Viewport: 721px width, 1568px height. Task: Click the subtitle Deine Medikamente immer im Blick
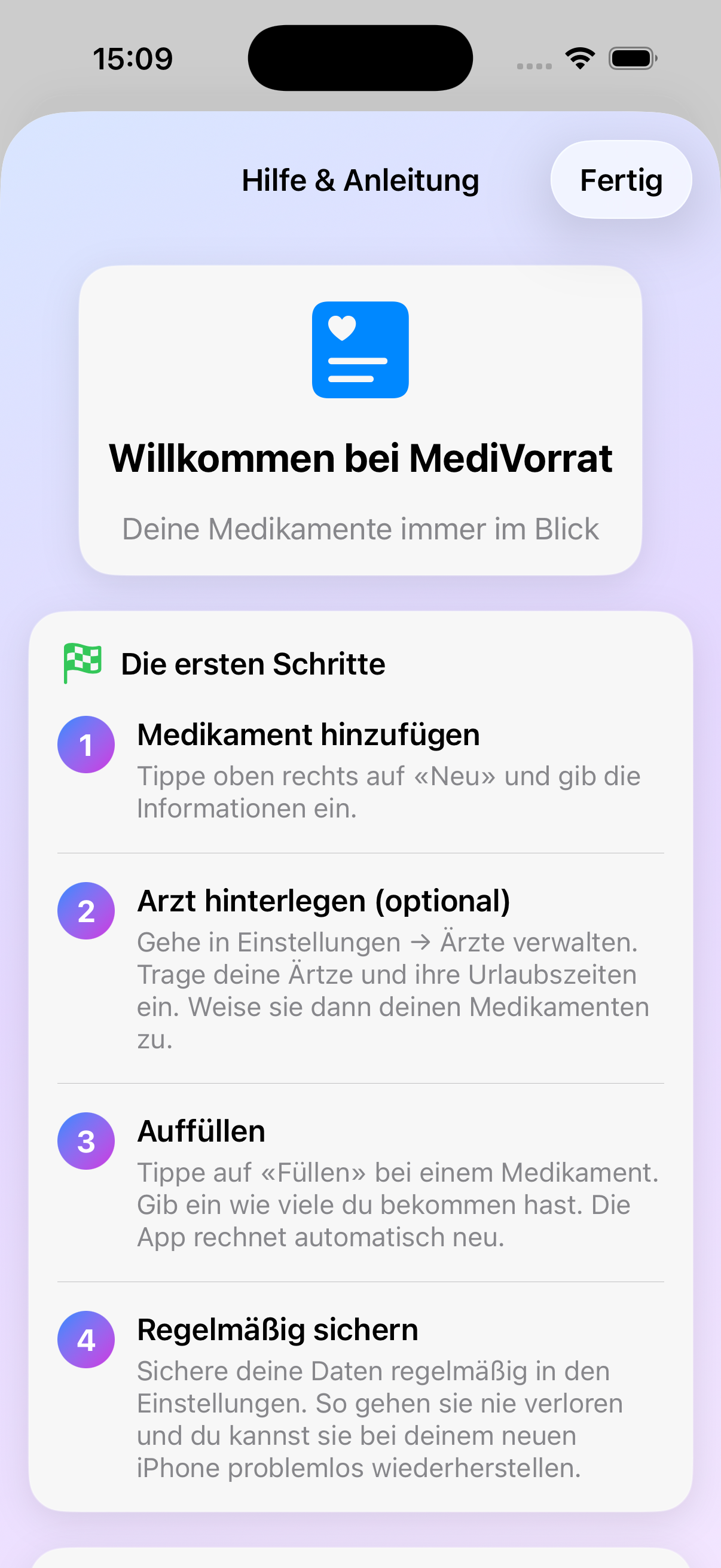[360, 529]
